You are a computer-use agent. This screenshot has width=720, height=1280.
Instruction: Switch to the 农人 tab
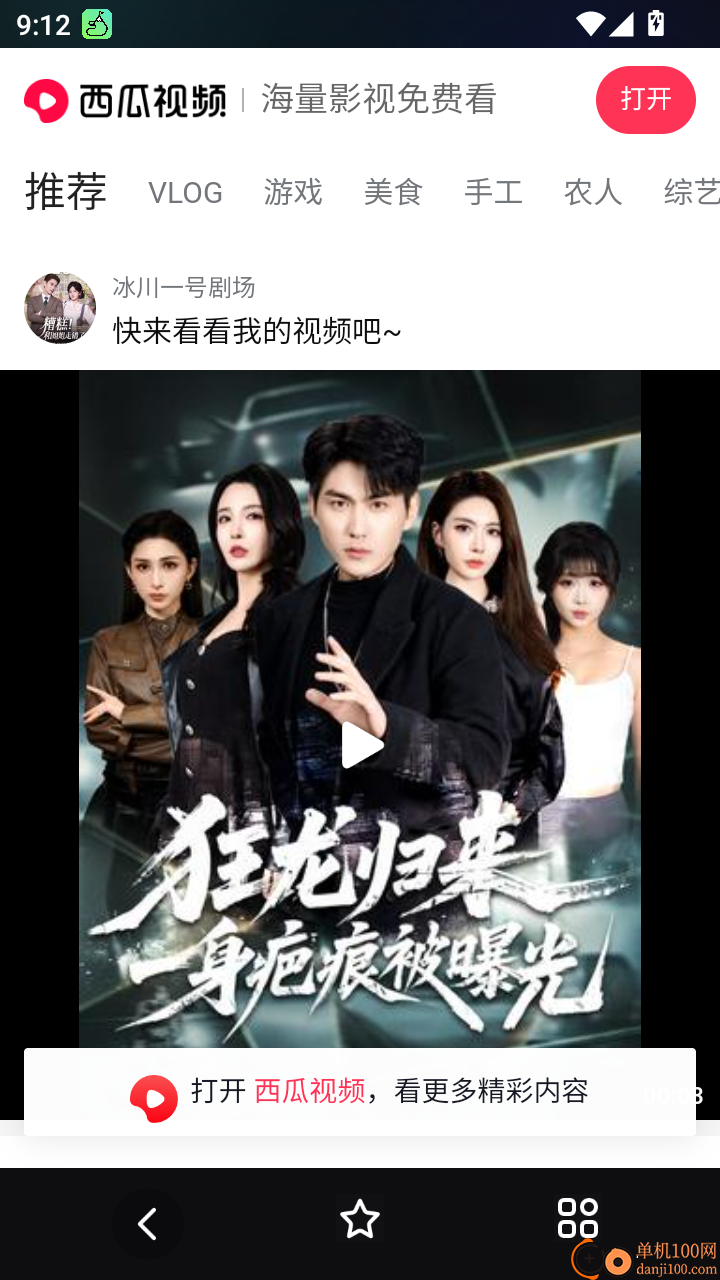(x=593, y=192)
